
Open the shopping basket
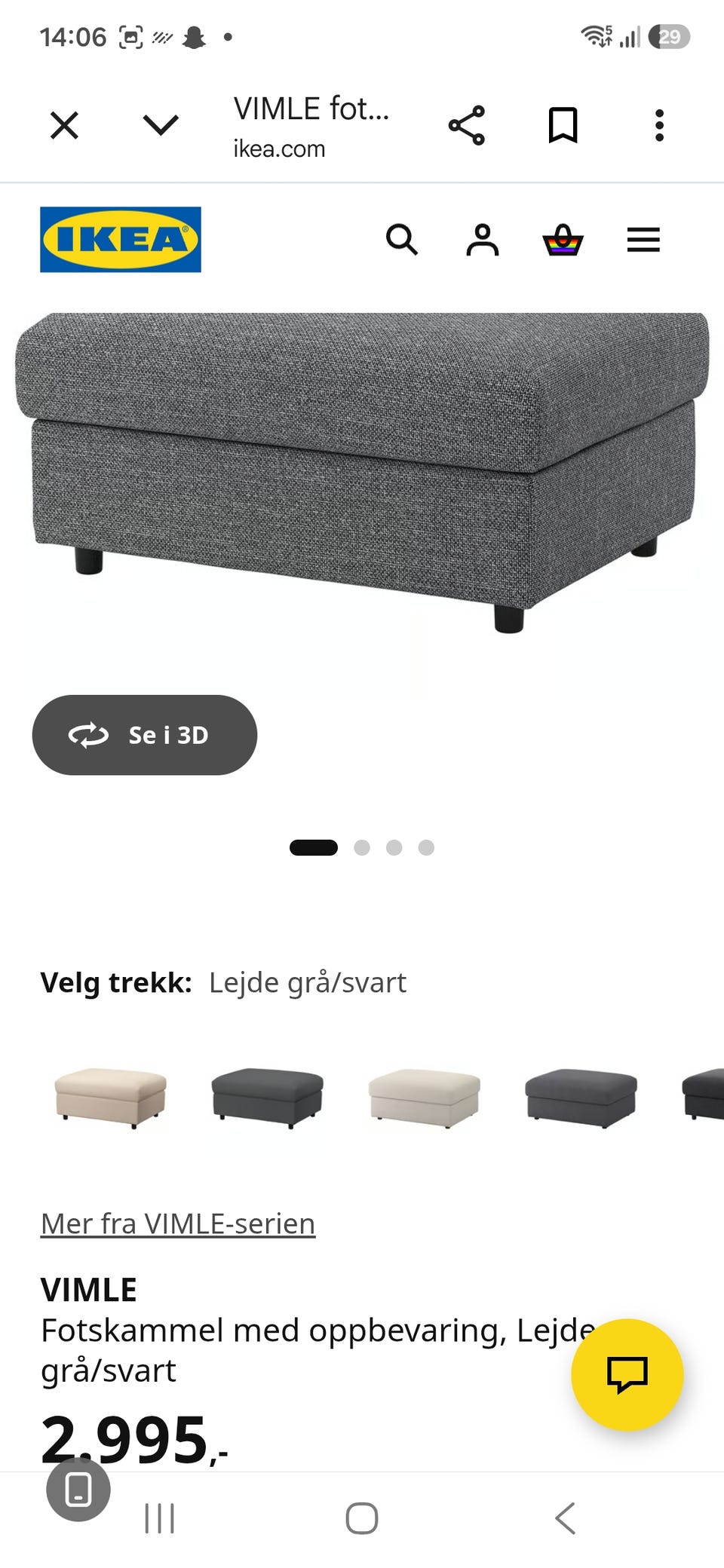pos(563,240)
